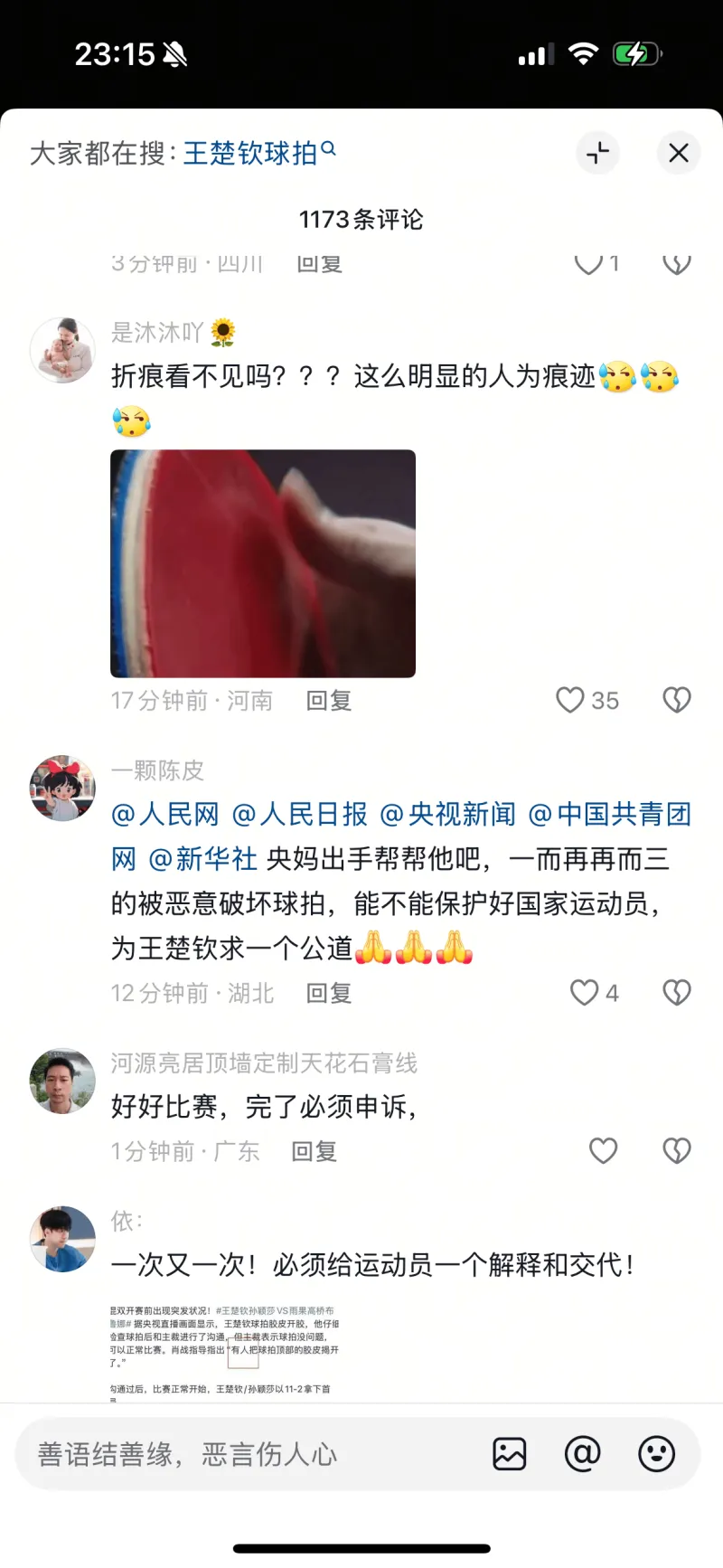Screen dimensions: 723x1568
Task: Attach an image to your comment
Action: click(x=510, y=1454)
